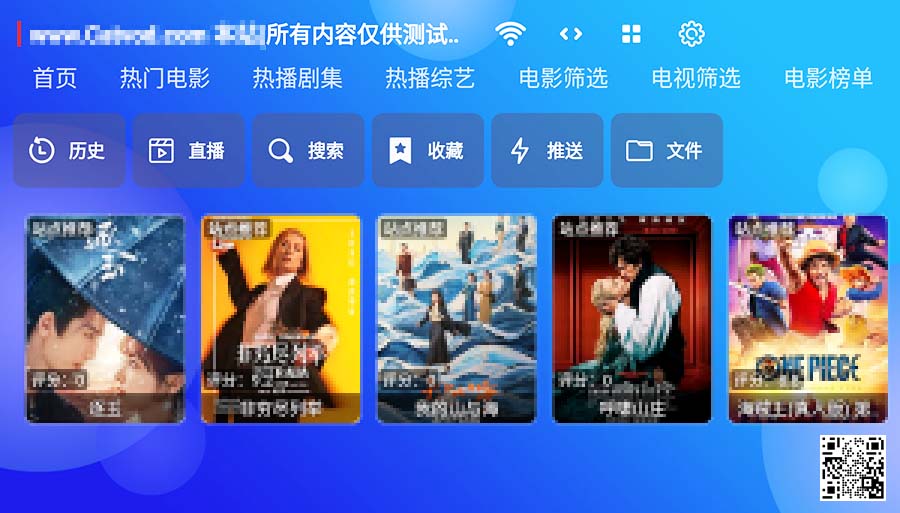
Task: Tap the 推送 push button
Action: (x=547, y=151)
